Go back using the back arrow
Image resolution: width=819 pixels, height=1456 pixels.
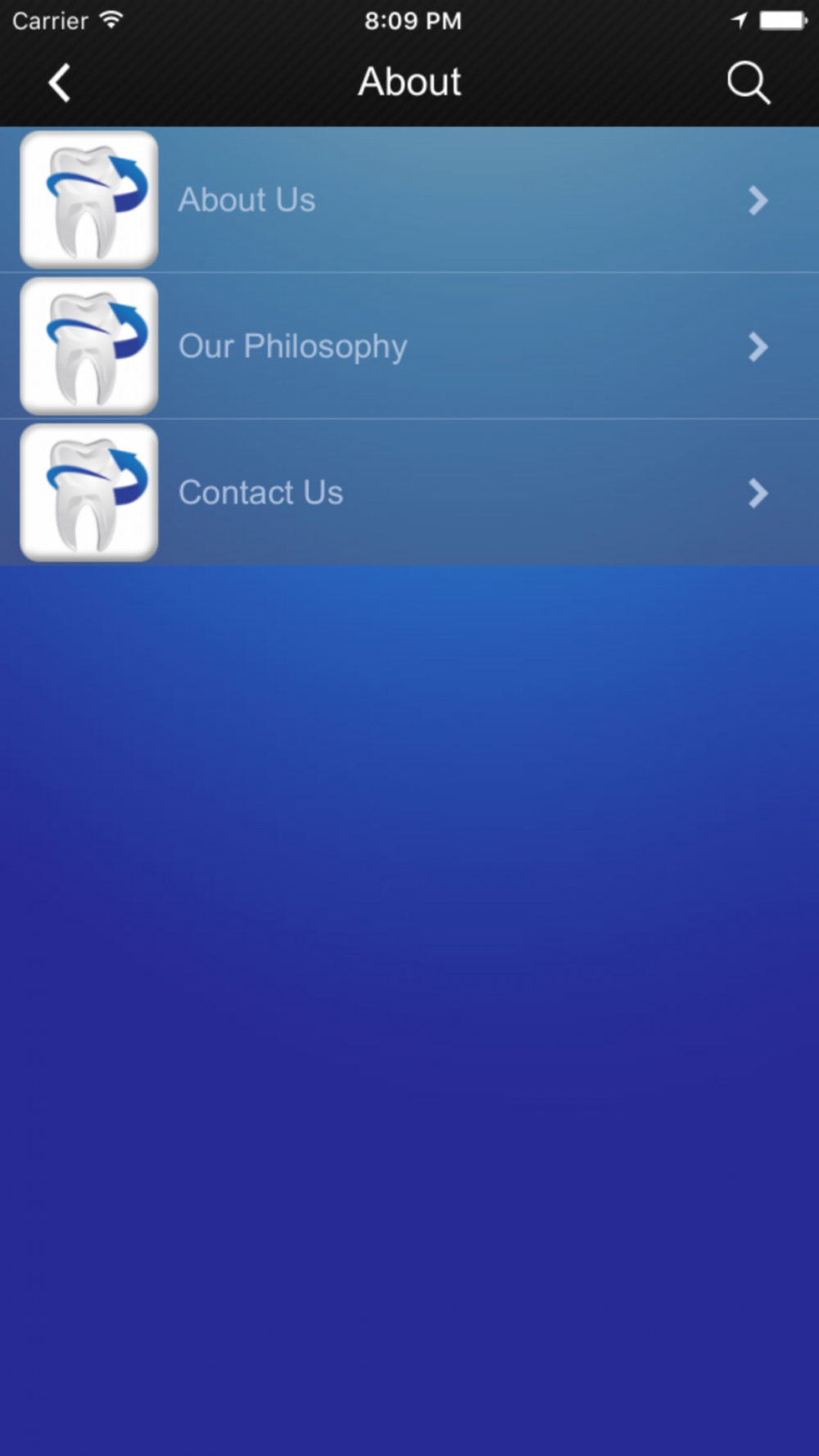click(x=59, y=83)
